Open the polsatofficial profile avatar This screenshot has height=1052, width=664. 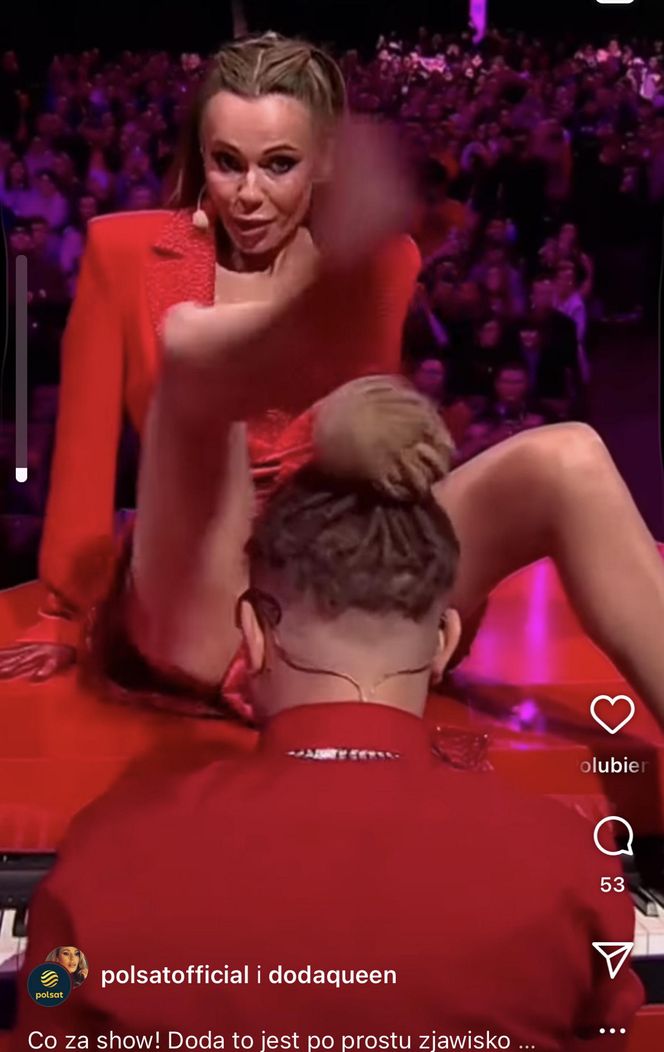50,982
